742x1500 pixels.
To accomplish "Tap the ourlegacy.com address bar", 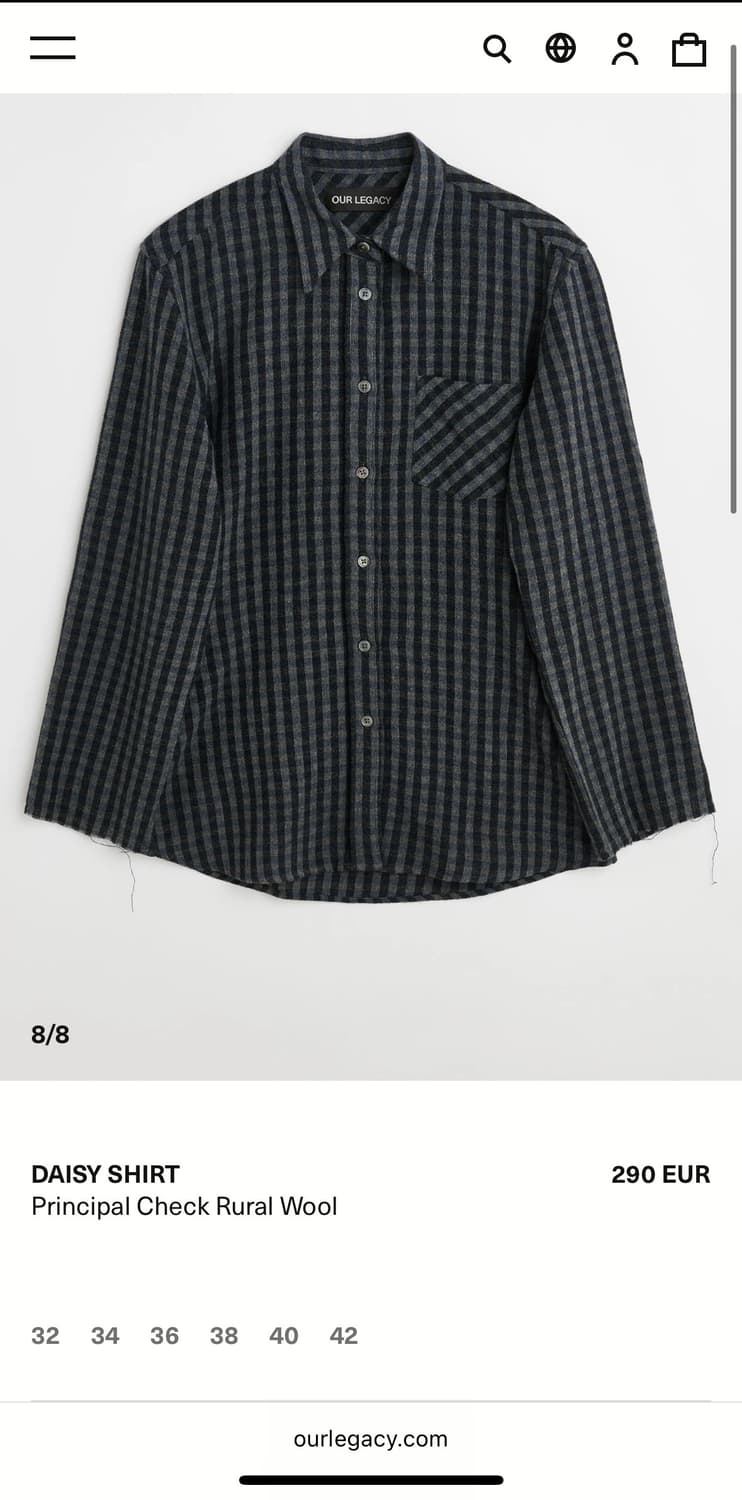I will (x=371, y=1440).
